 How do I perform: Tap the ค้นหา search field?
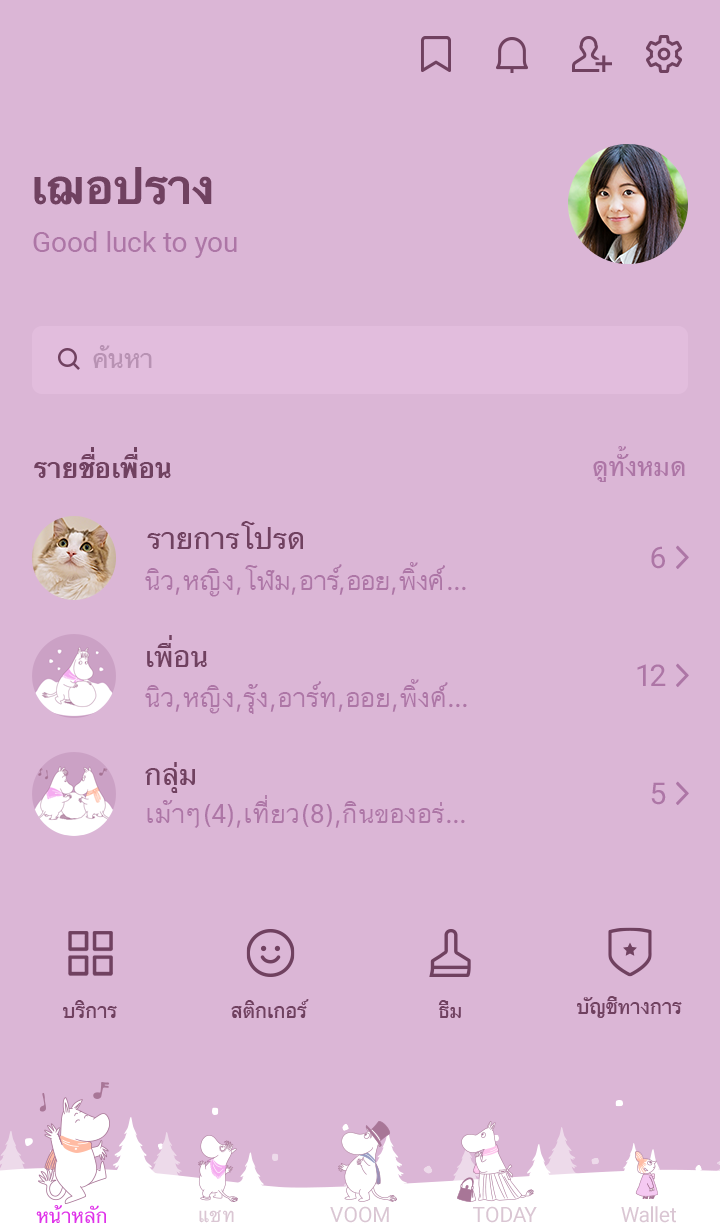coord(360,360)
